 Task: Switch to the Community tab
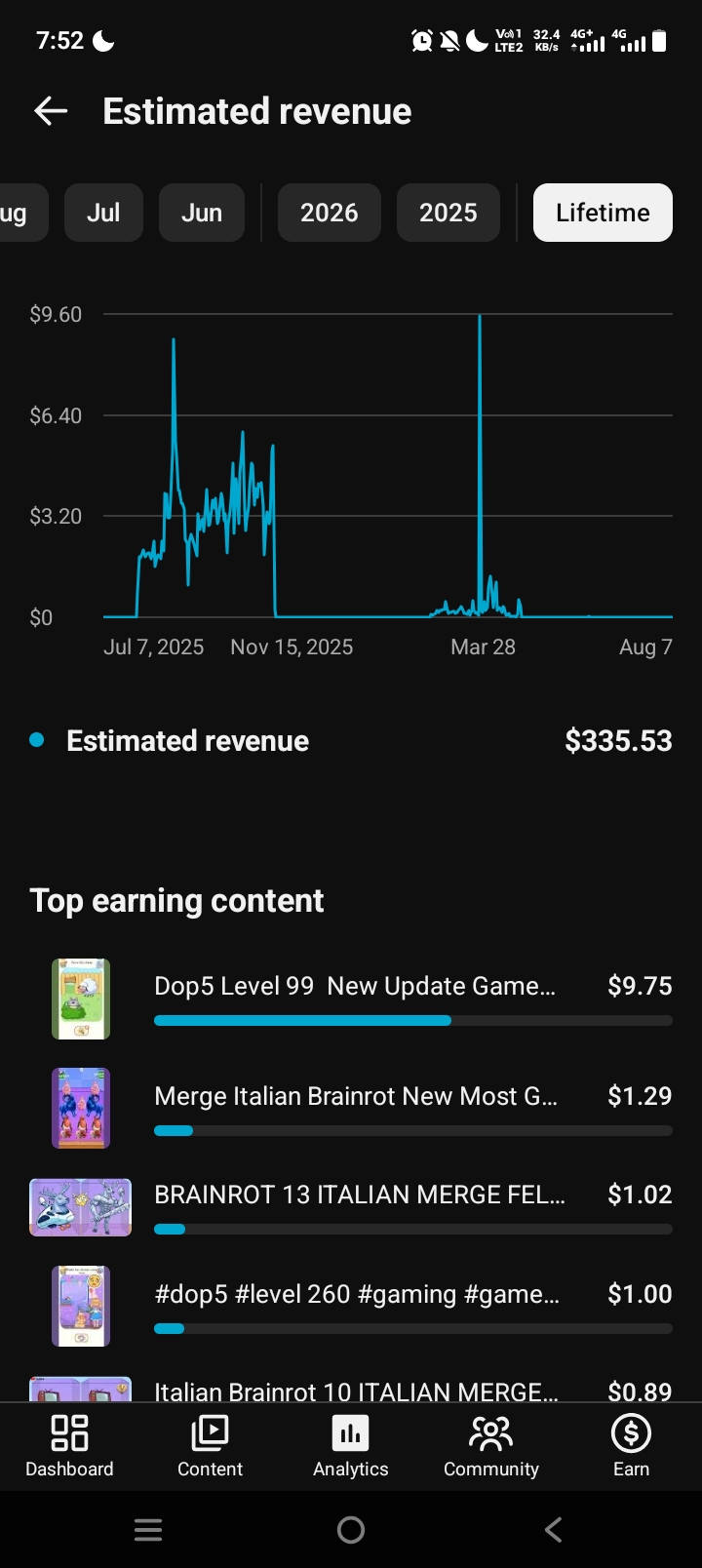[x=490, y=1446]
